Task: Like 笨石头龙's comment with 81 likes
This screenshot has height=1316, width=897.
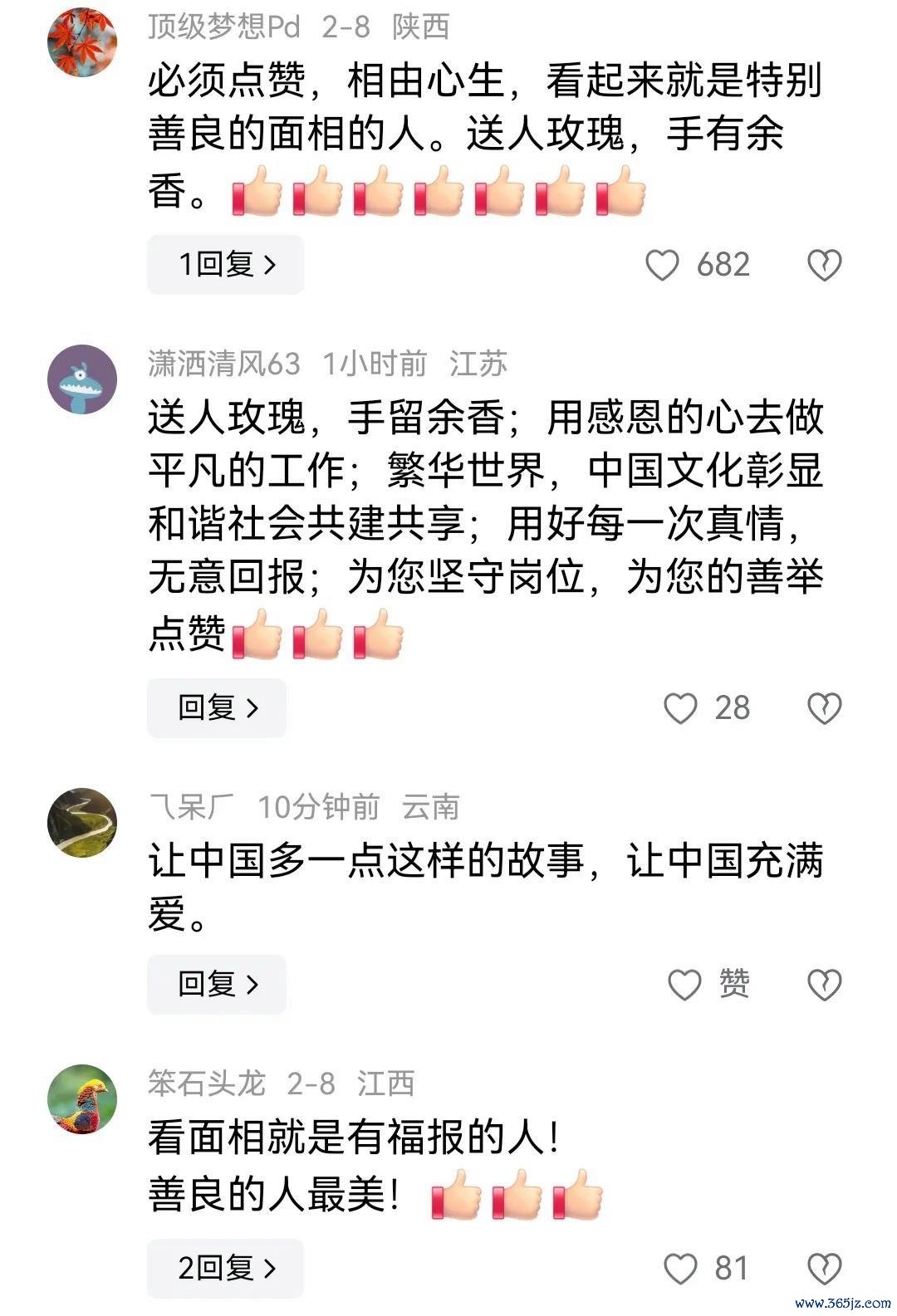Action: pyautogui.click(x=680, y=1268)
